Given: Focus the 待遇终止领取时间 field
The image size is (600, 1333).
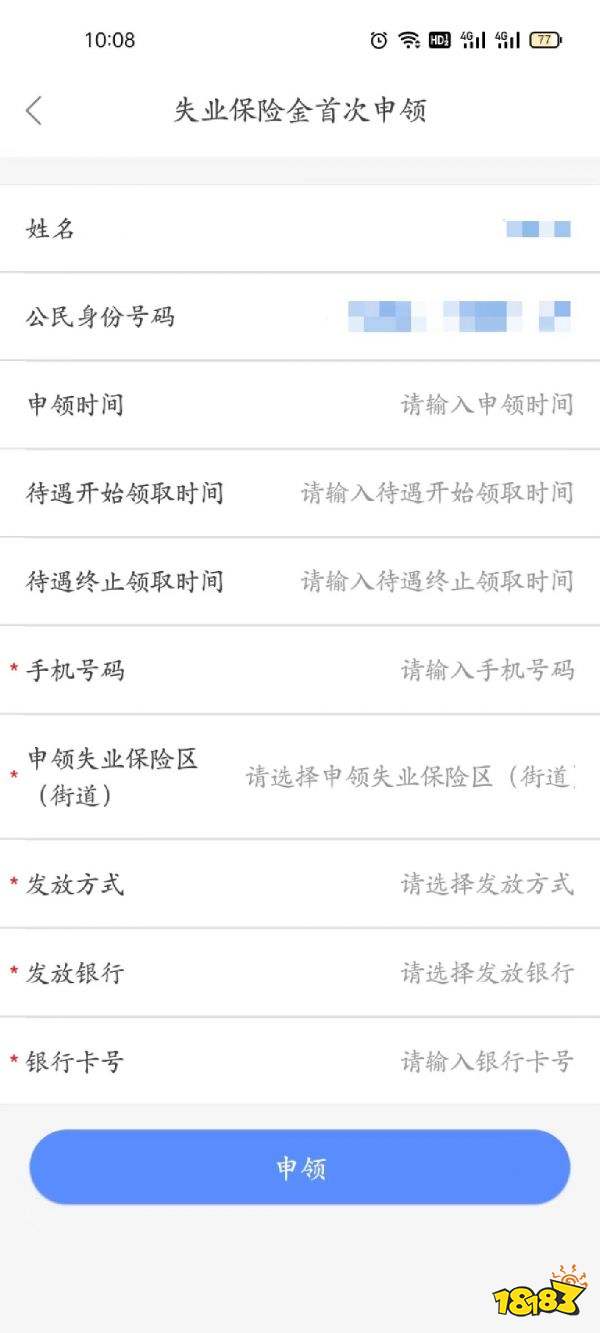Looking at the screenshot, I should coord(437,581).
